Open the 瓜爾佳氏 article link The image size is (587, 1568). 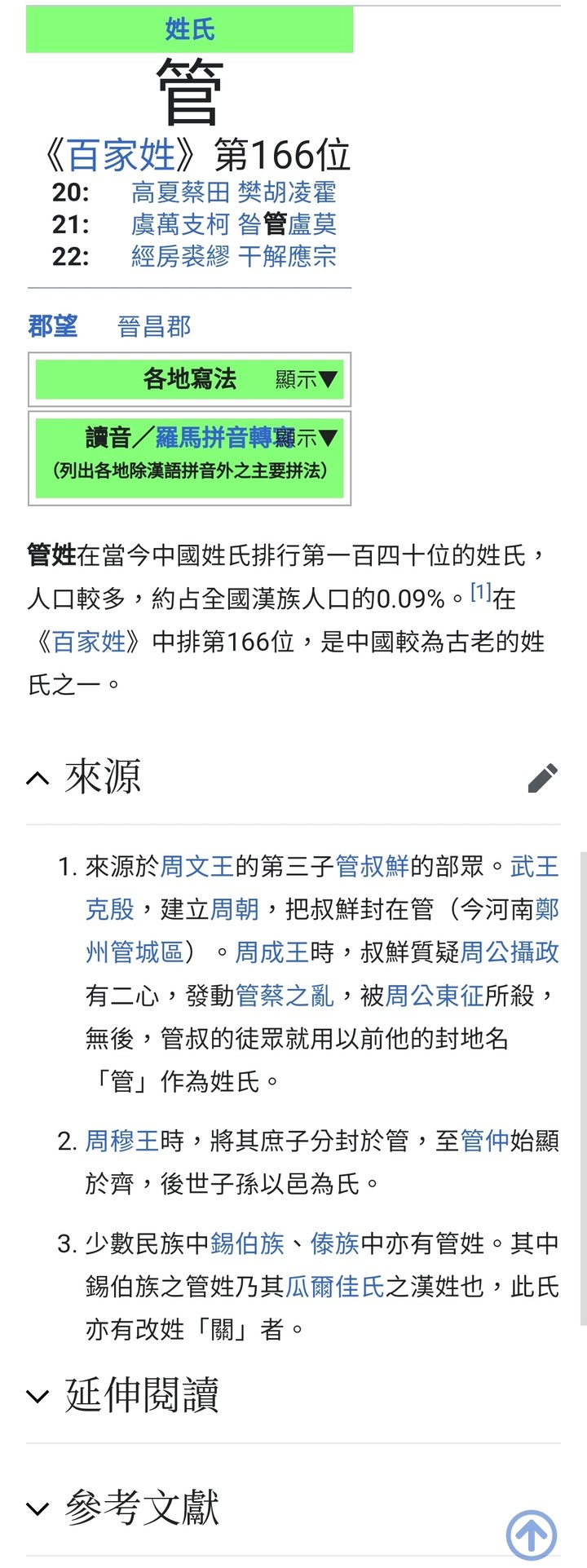click(x=334, y=1287)
